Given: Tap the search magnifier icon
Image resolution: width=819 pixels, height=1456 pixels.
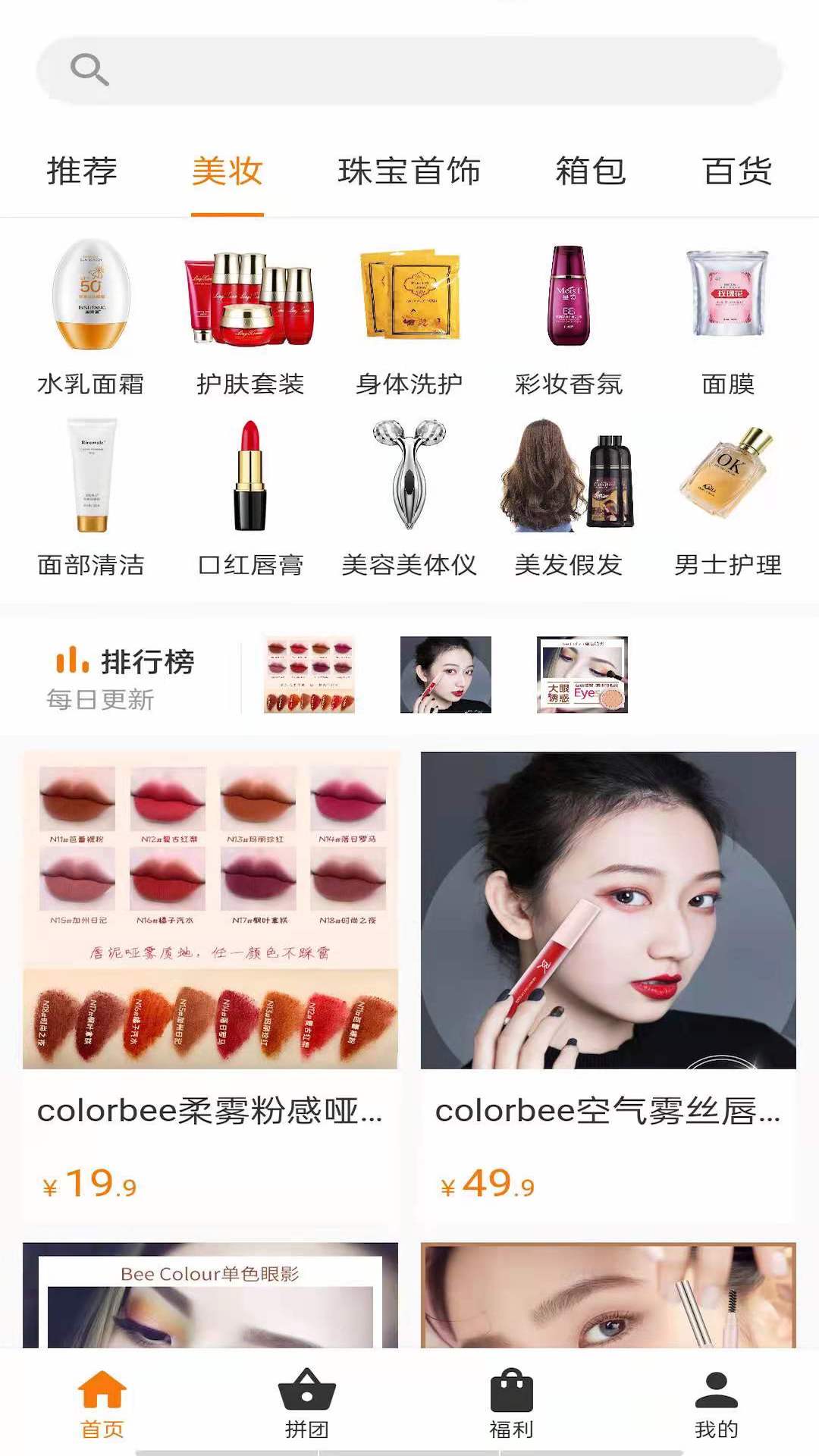Looking at the screenshot, I should click(x=87, y=70).
